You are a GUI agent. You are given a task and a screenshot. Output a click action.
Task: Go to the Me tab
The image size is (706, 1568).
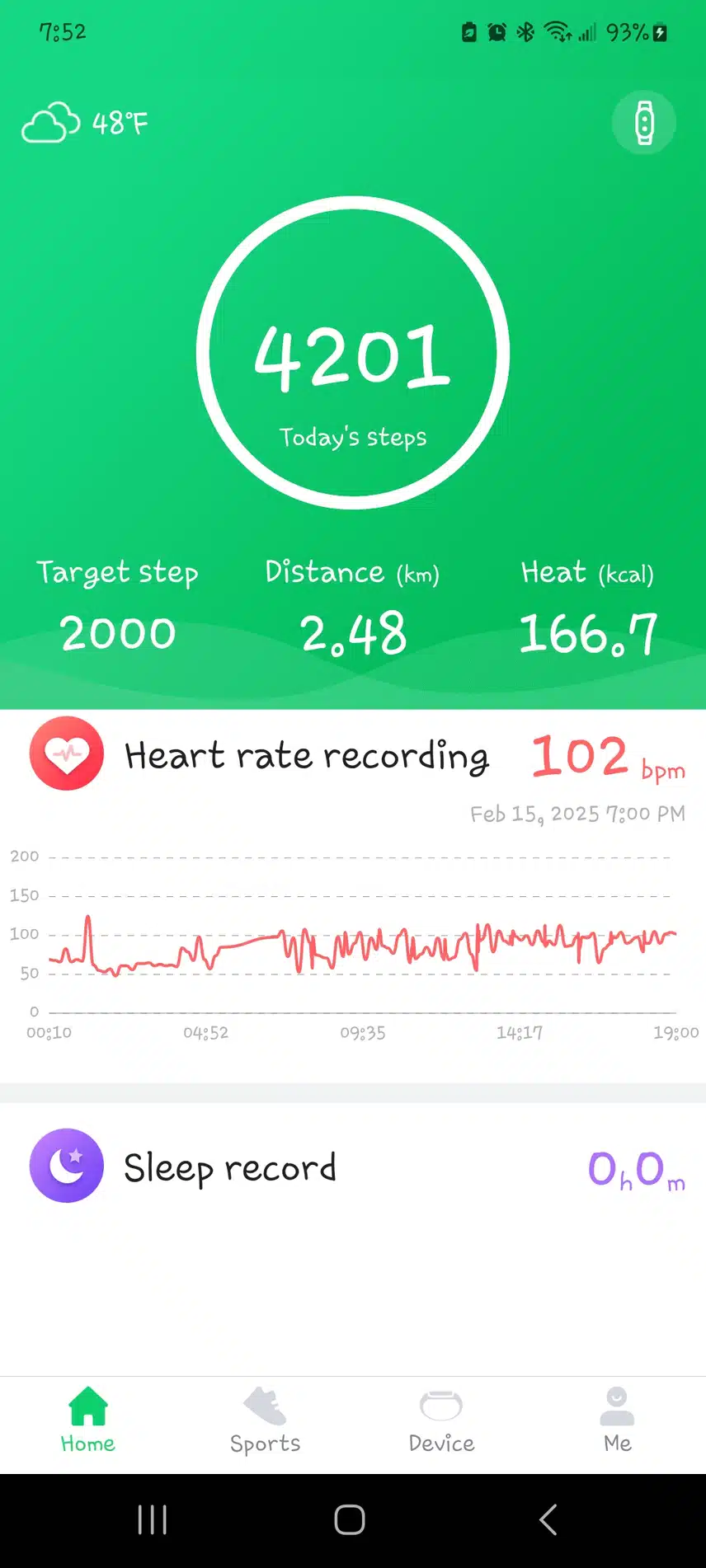click(x=617, y=1421)
